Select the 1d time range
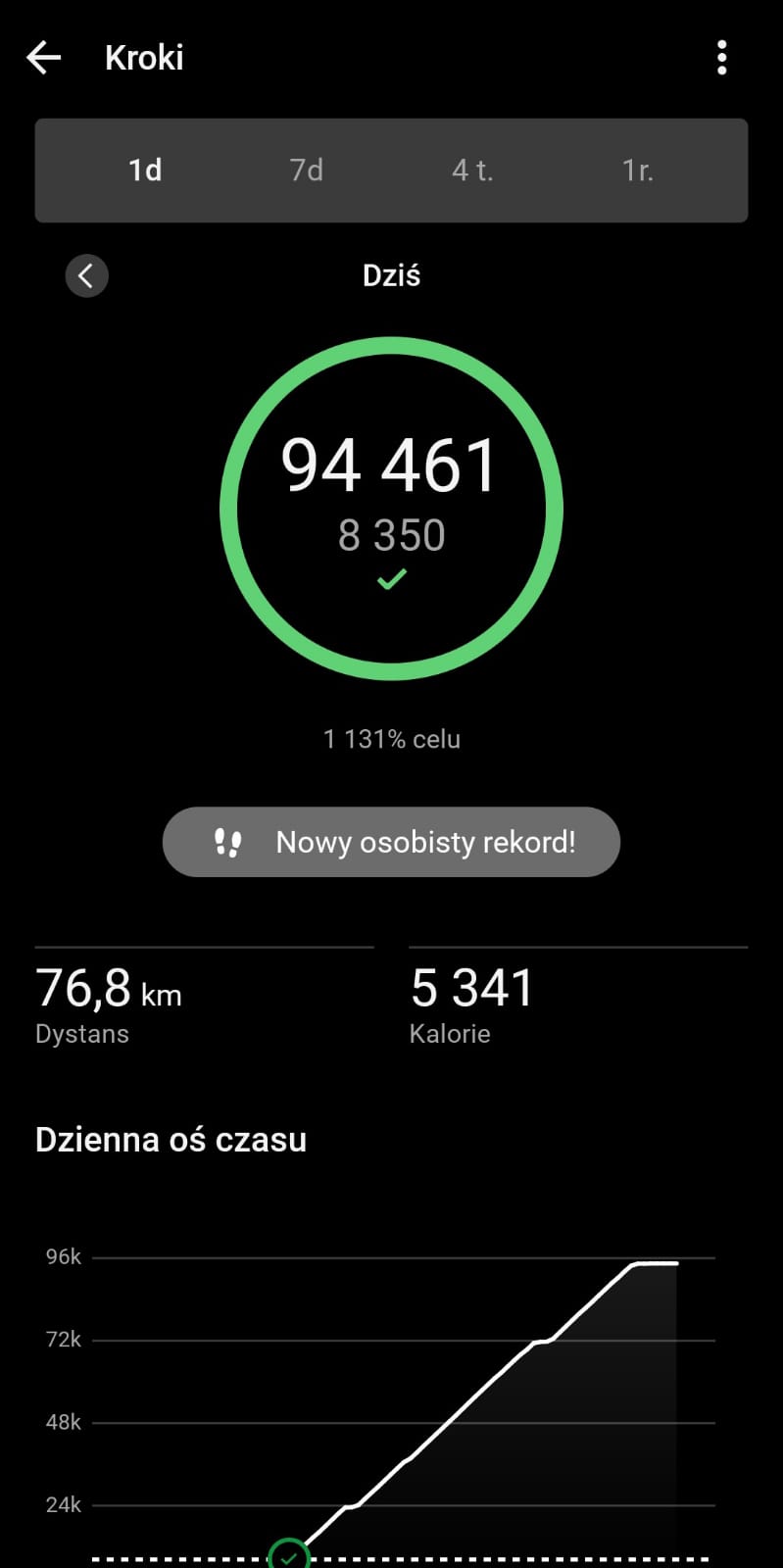Image resolution: width=783 pixels, height=1568 pixels. click(145, 171)
